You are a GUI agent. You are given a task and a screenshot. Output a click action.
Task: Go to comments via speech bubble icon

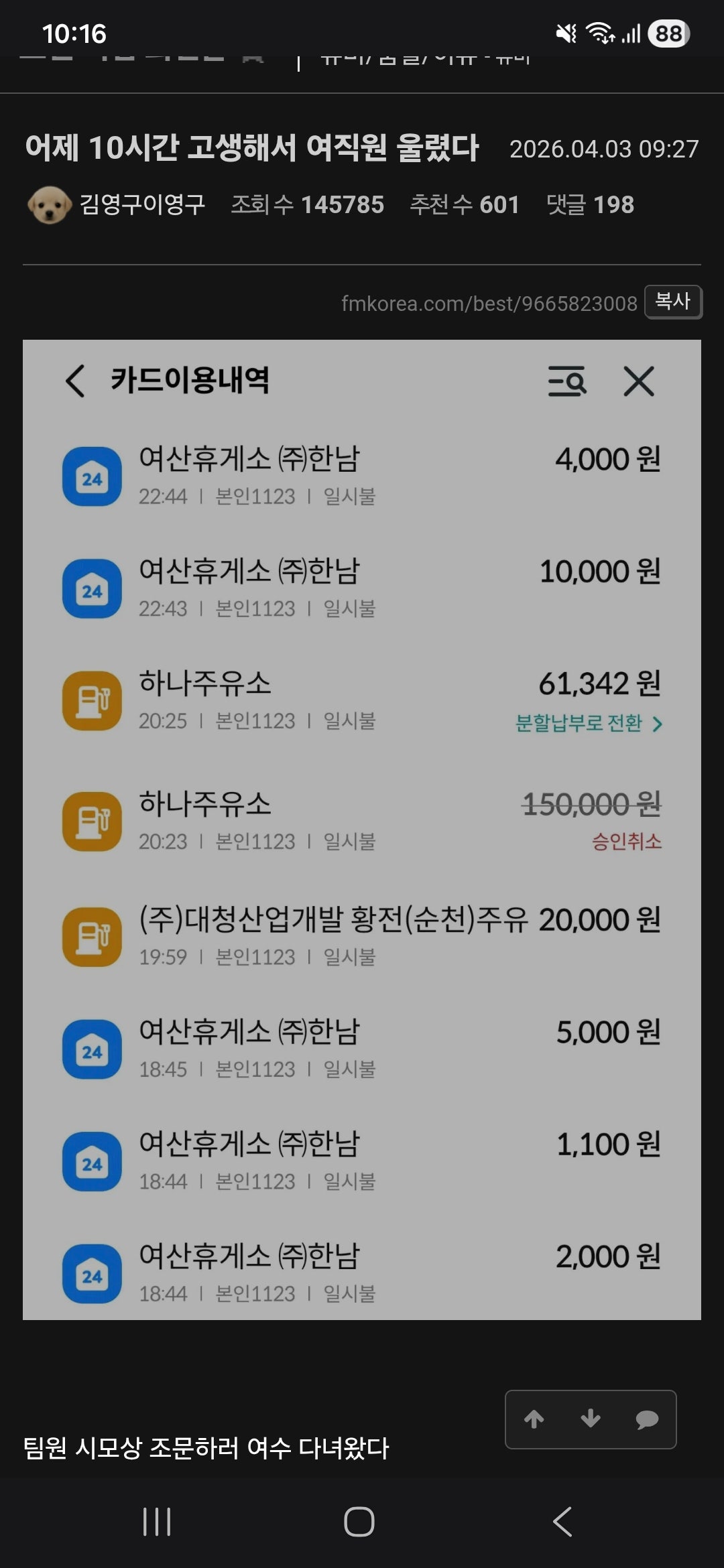647,1419
